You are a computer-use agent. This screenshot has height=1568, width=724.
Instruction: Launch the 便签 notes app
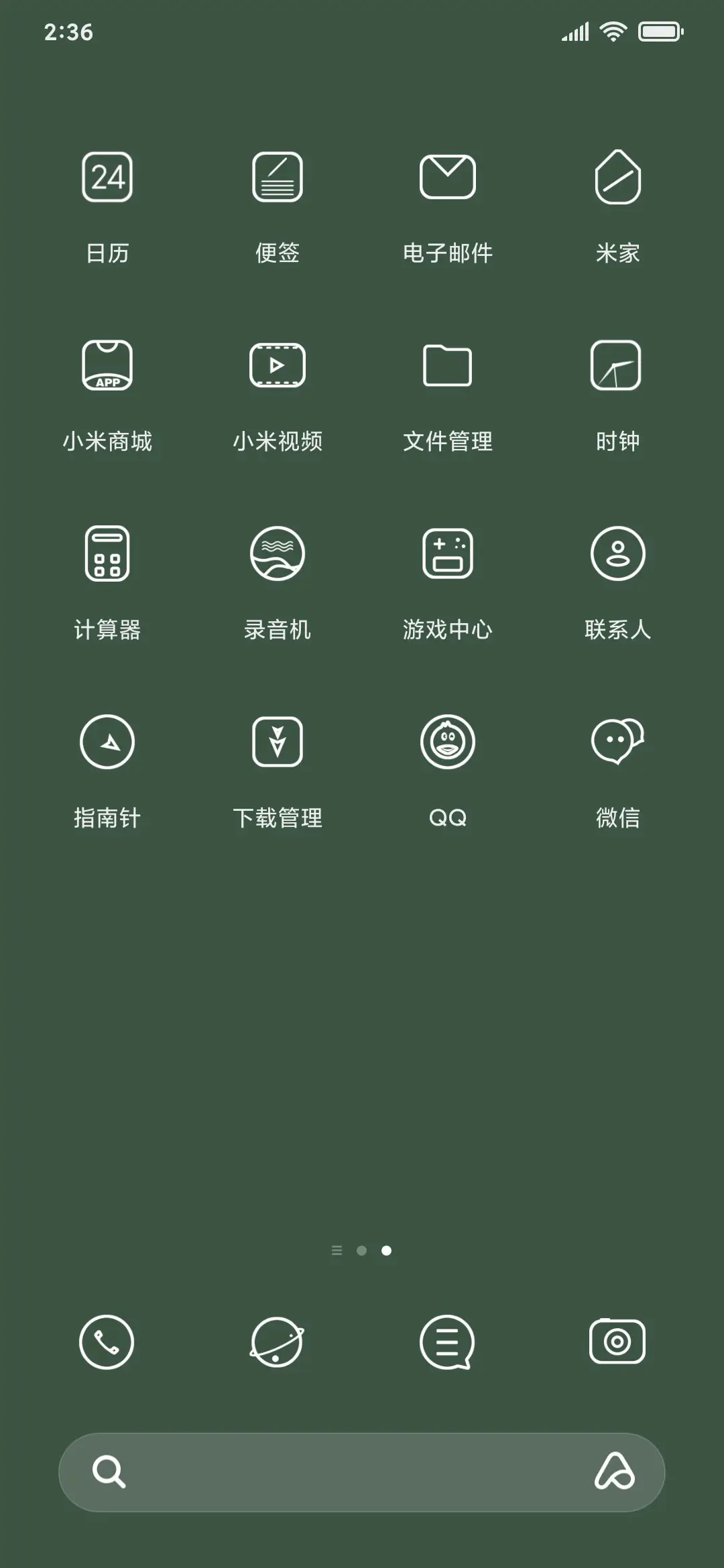(x=278, y=178)
